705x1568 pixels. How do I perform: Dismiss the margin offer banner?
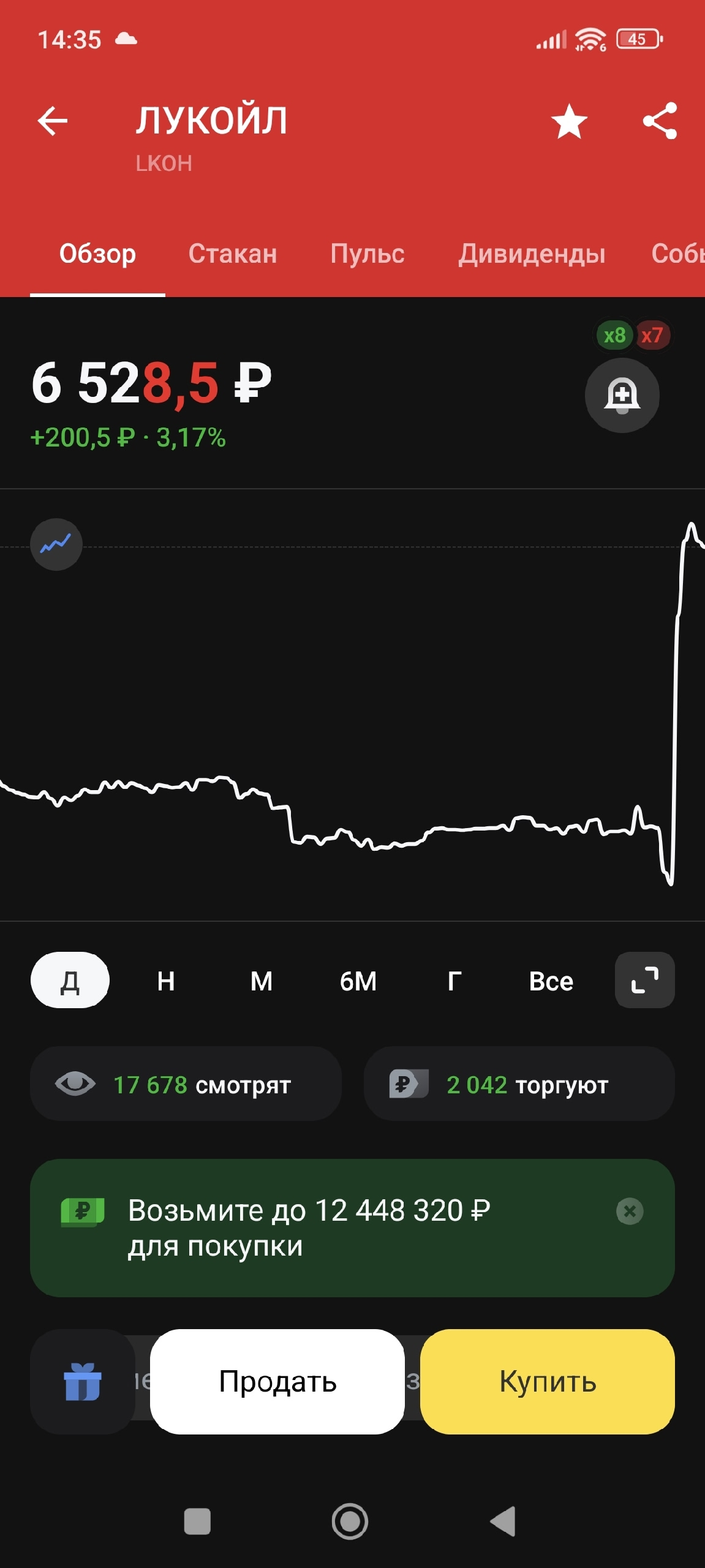[x=630, y=1211]
